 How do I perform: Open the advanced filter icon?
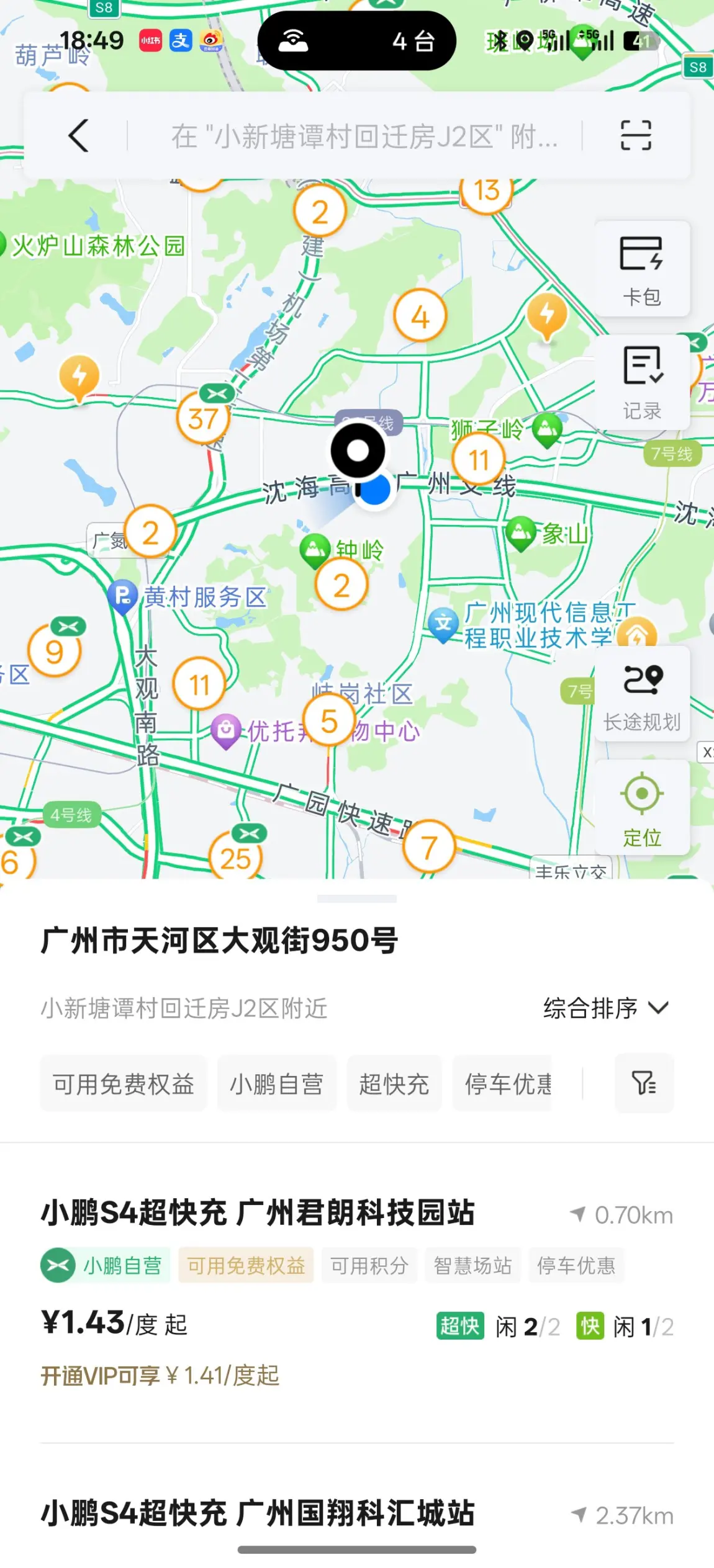[x=644, y=1083]
